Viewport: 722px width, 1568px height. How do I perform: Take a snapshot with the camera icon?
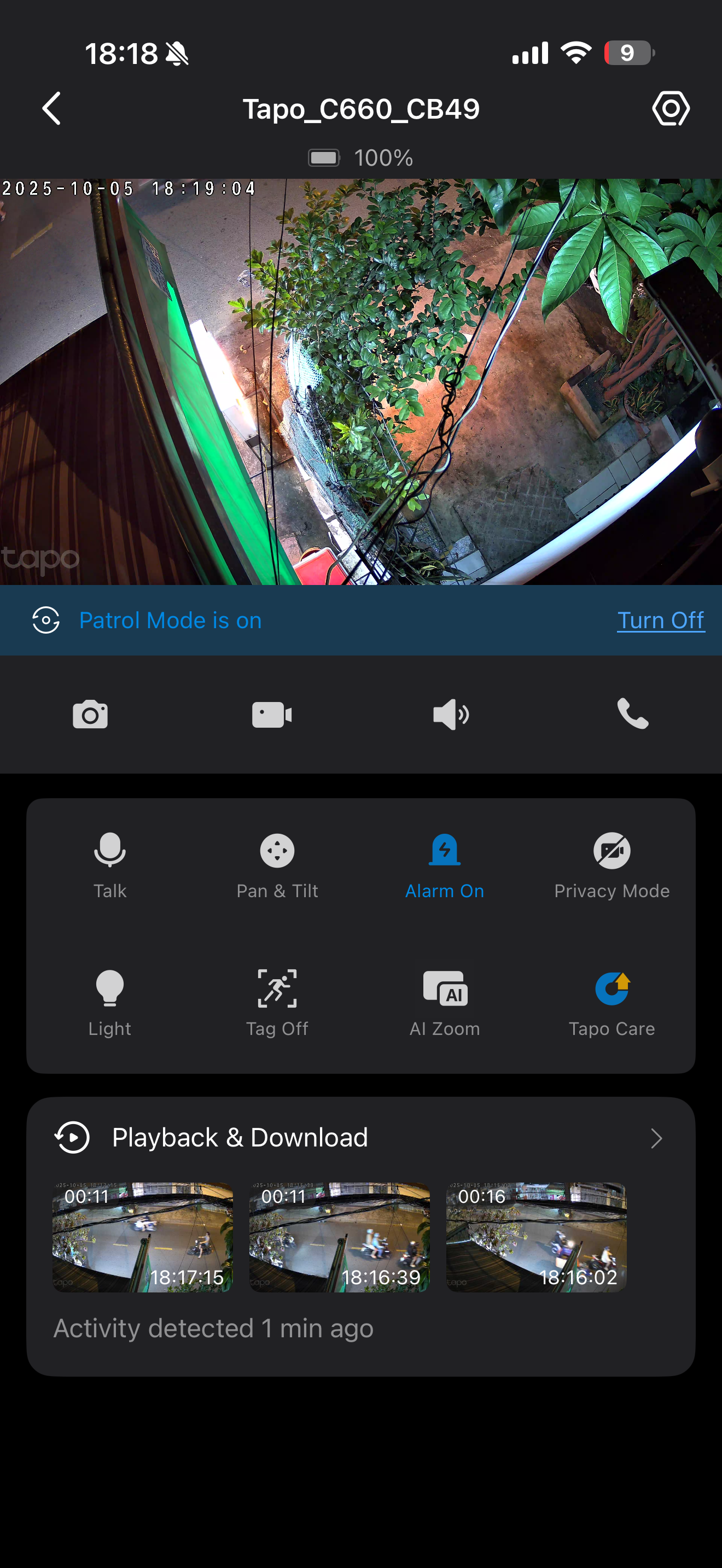point(90,714)
